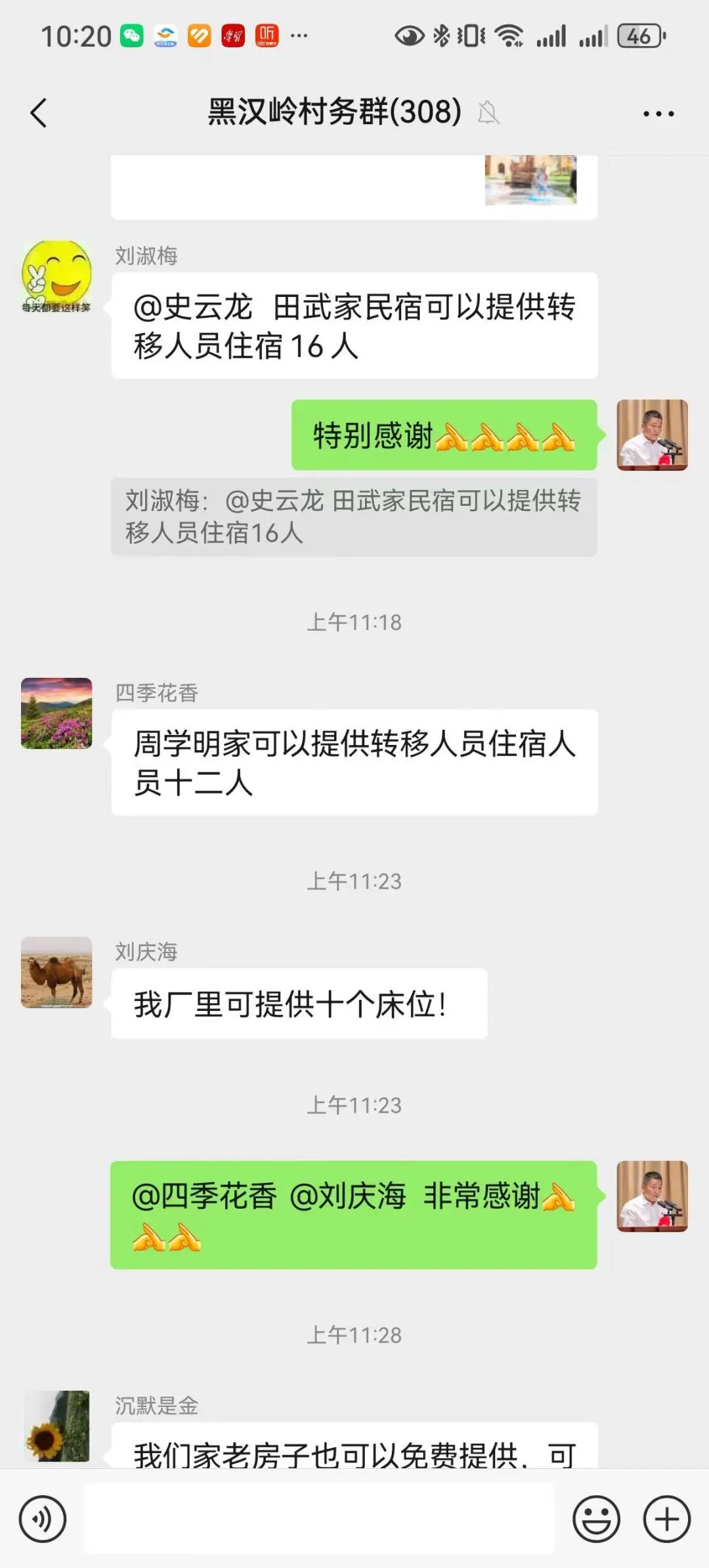Viewport: 709px width, 1568px height.
Task: Expand the quoted 刘淑梅 reply reference
Action: point(354,517)
